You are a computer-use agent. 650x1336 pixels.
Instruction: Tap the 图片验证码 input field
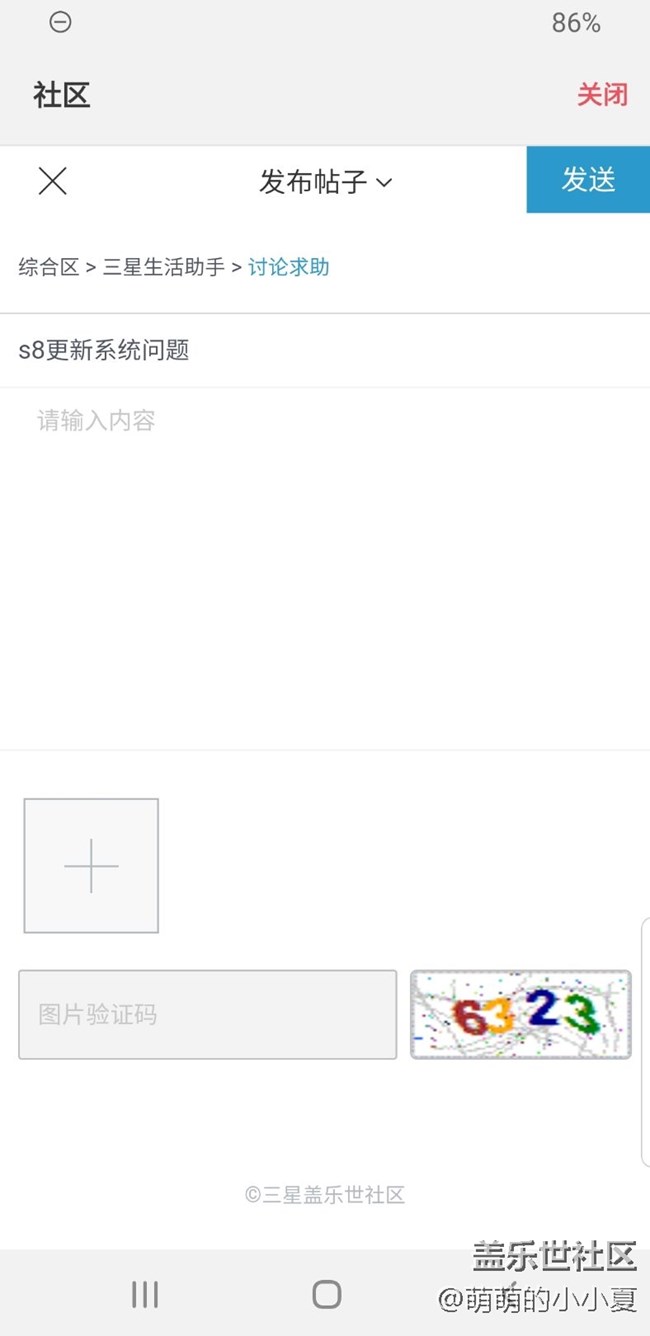tap(207, 1014)
